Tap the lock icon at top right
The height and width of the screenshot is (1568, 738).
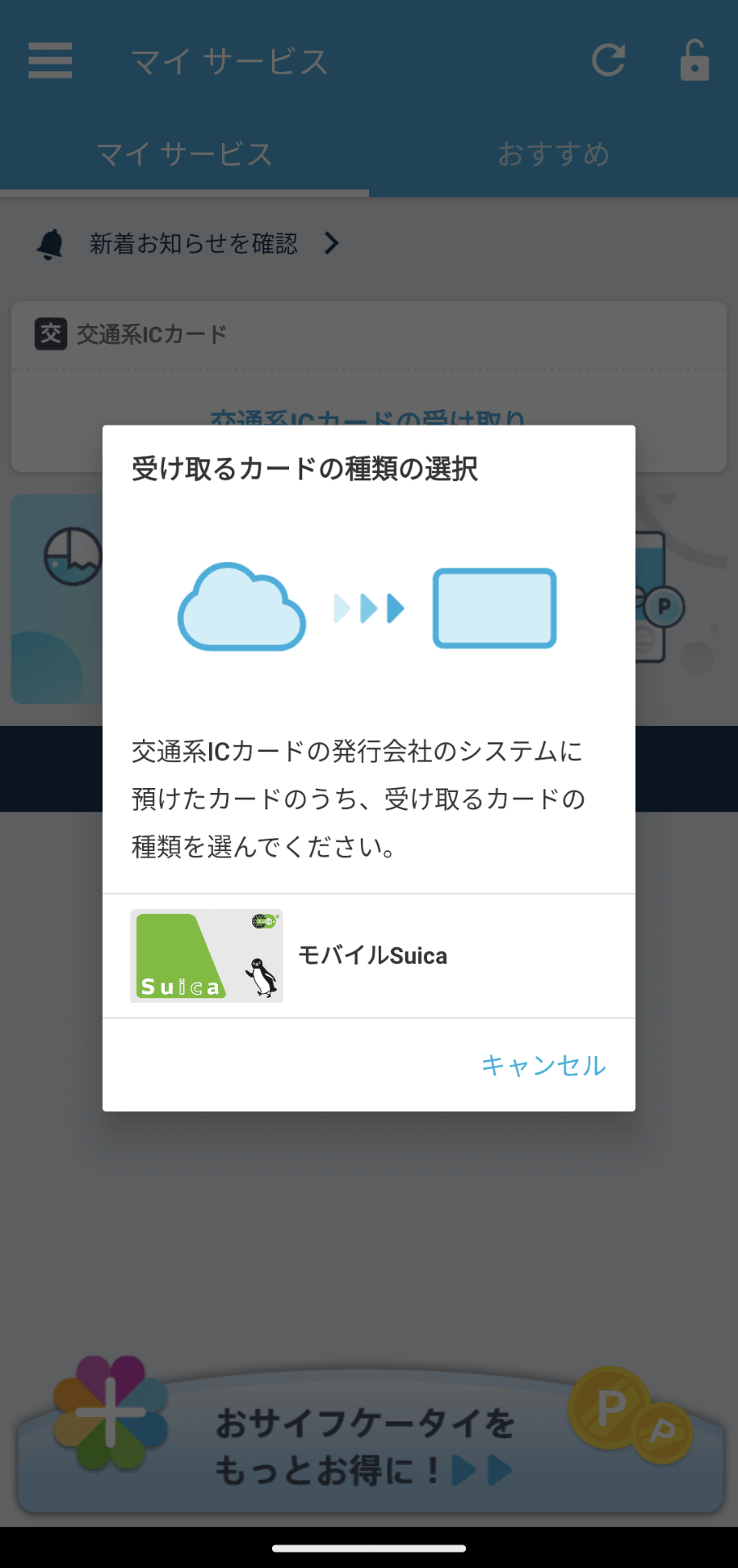click(693, 61)
